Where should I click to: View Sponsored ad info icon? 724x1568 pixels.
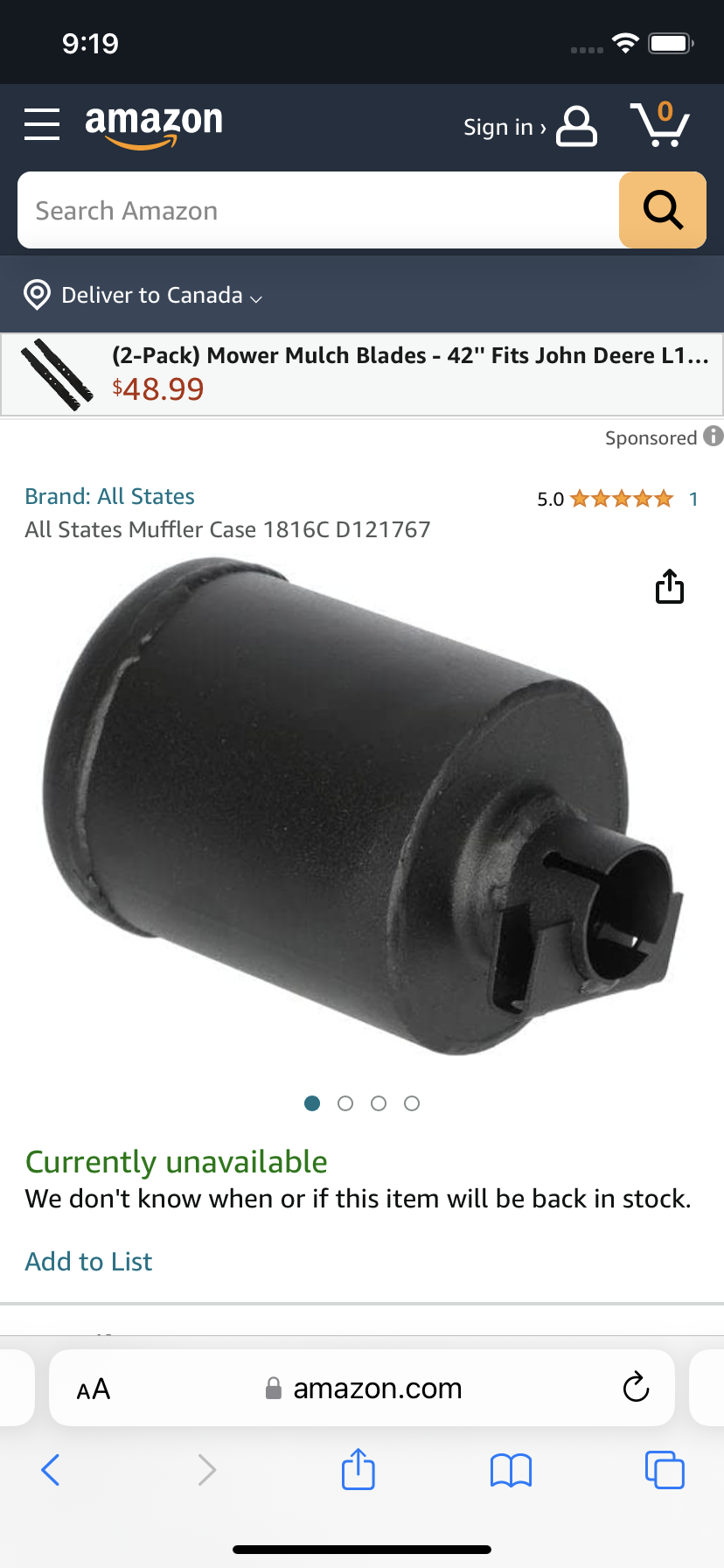[714, 436]
